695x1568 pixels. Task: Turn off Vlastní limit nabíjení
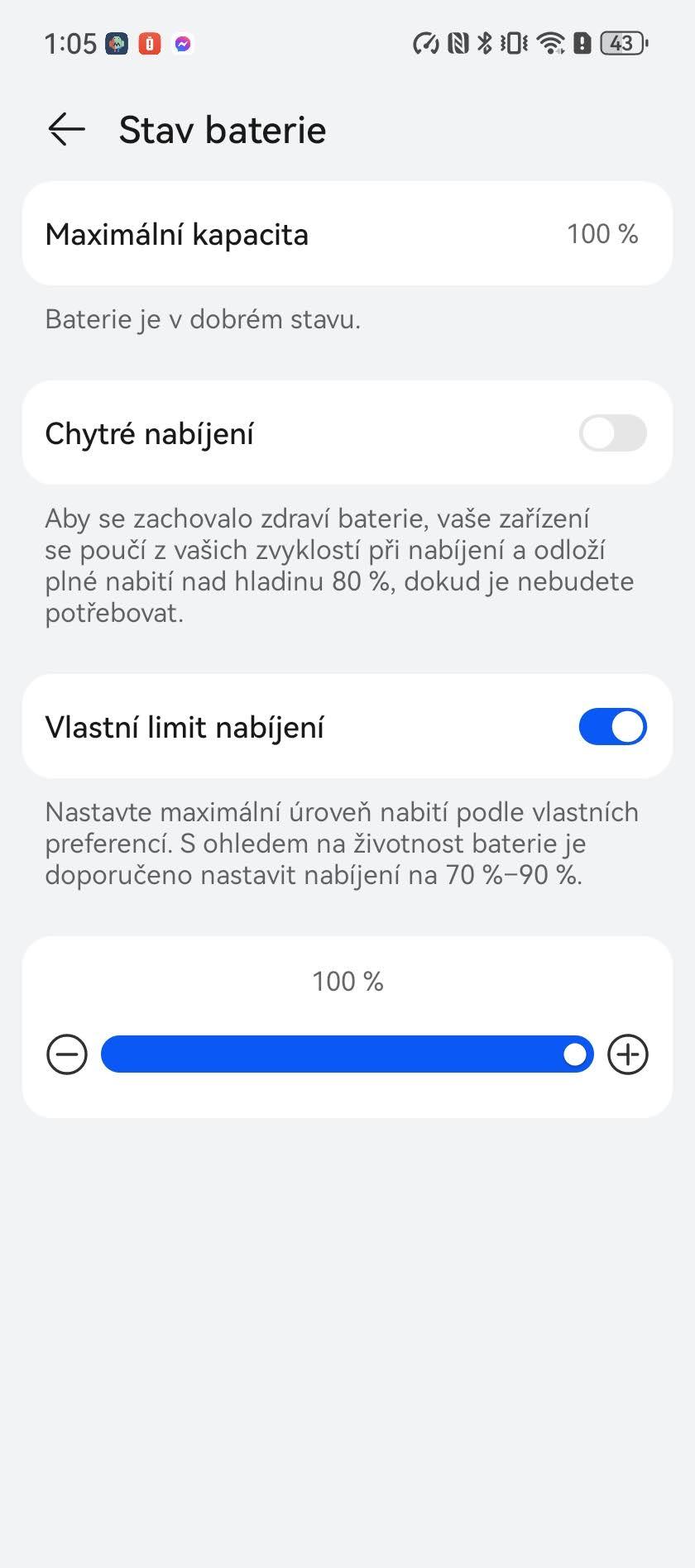[612, 726]
